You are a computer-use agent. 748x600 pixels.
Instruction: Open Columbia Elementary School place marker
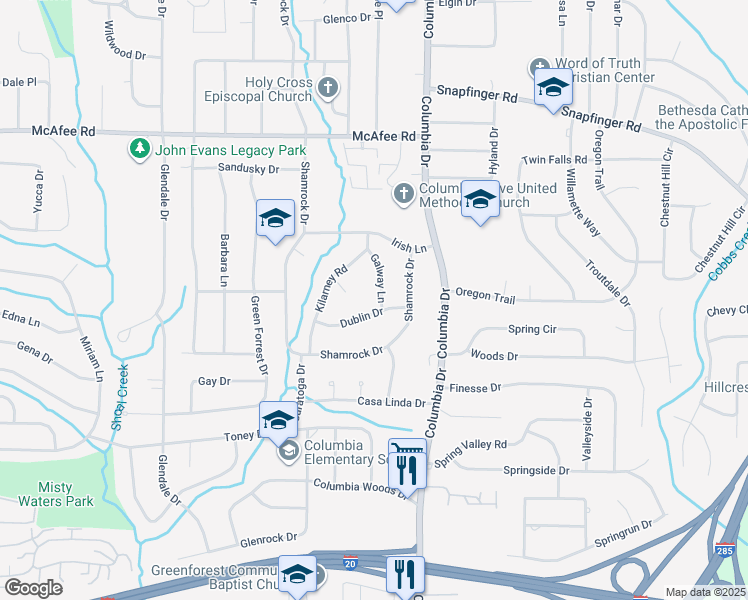coord(288,451)
